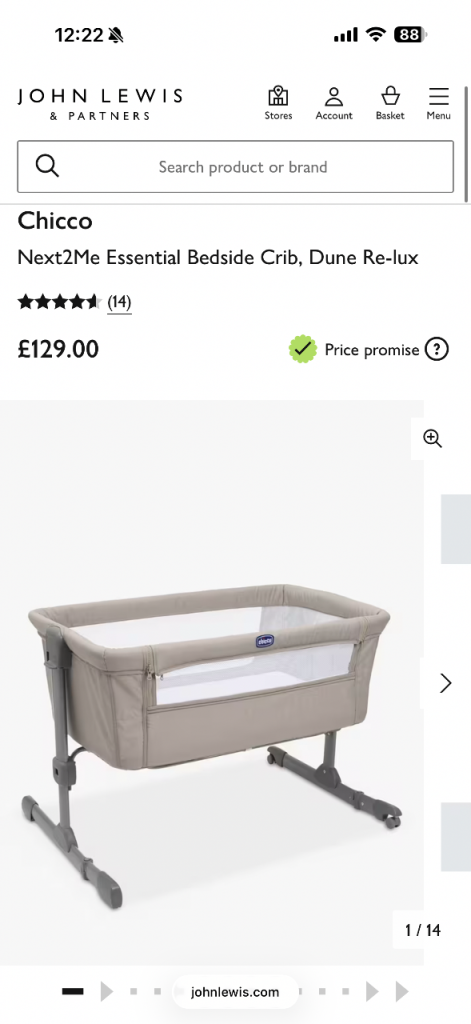Show the next product image

pos(446,683)
